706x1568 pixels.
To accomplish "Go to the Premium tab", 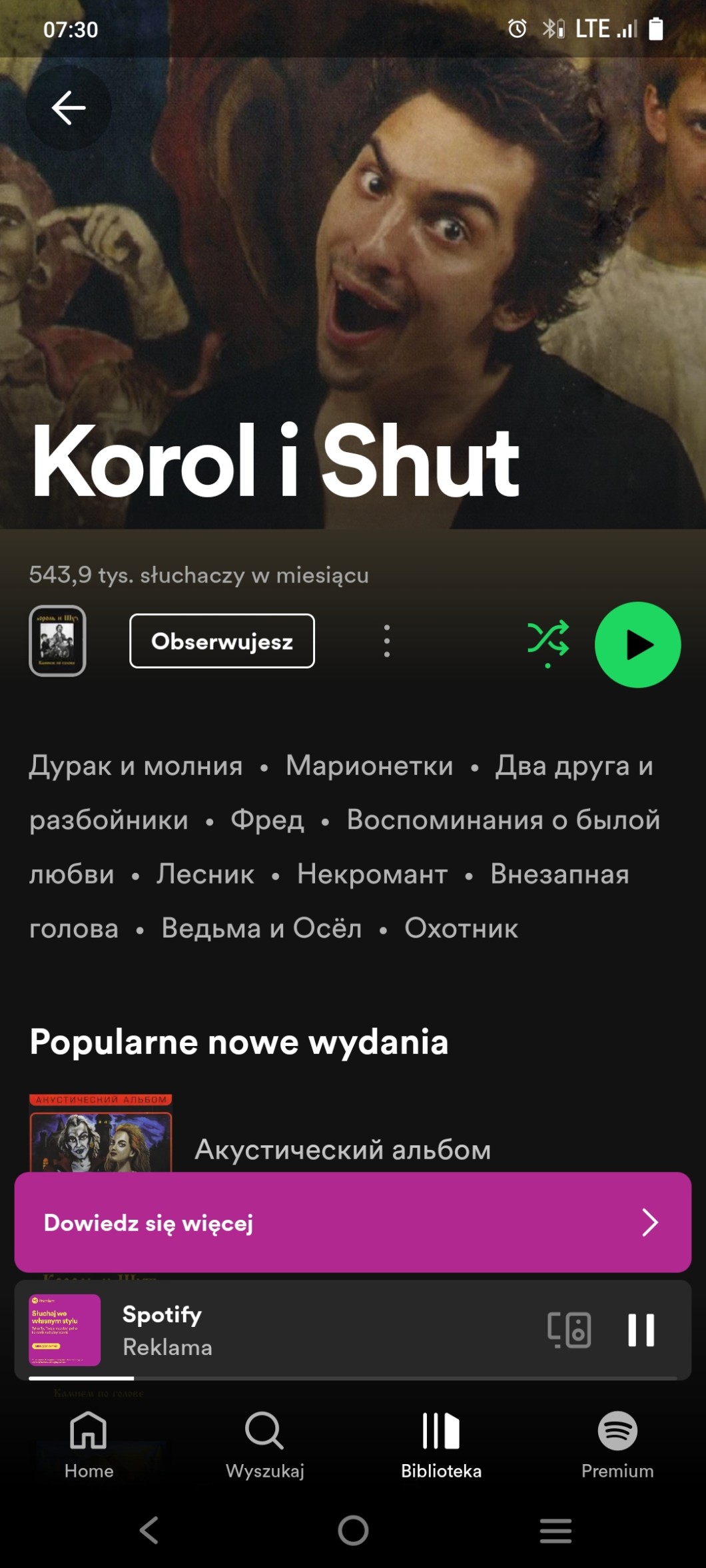I will point(617,1443).
